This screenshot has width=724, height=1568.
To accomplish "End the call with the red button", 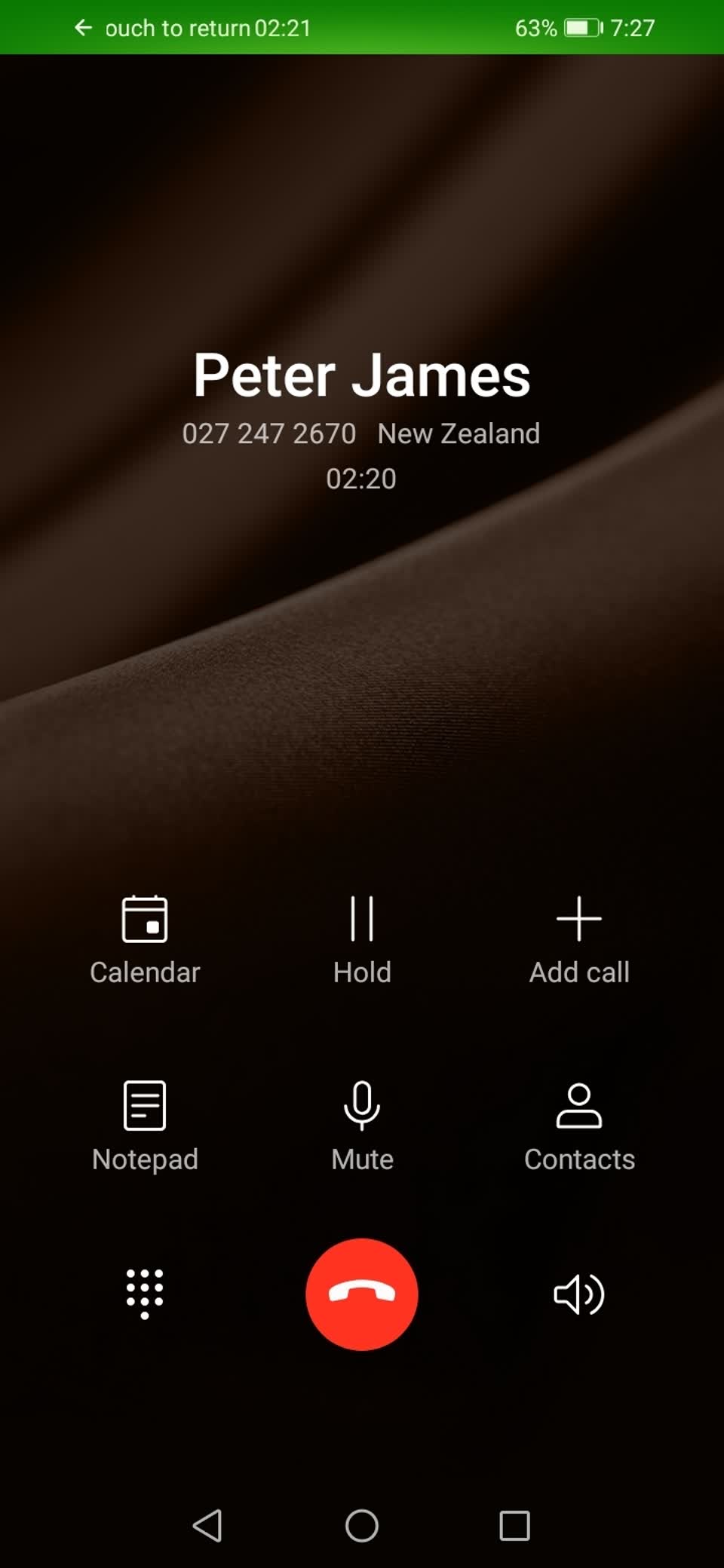I will tap(362, 1294).
